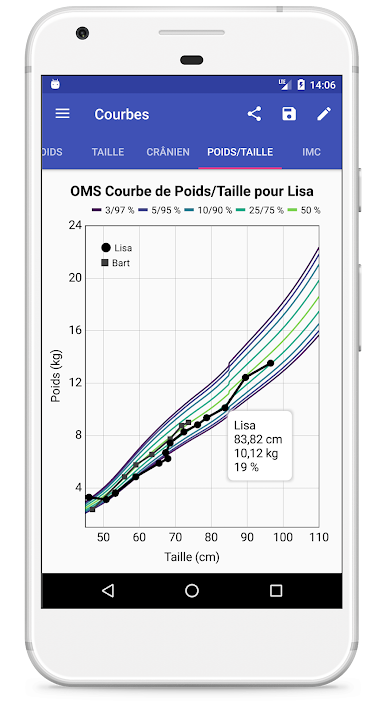
Task: Go back using the system back button
Action: [x=108, y=590]
